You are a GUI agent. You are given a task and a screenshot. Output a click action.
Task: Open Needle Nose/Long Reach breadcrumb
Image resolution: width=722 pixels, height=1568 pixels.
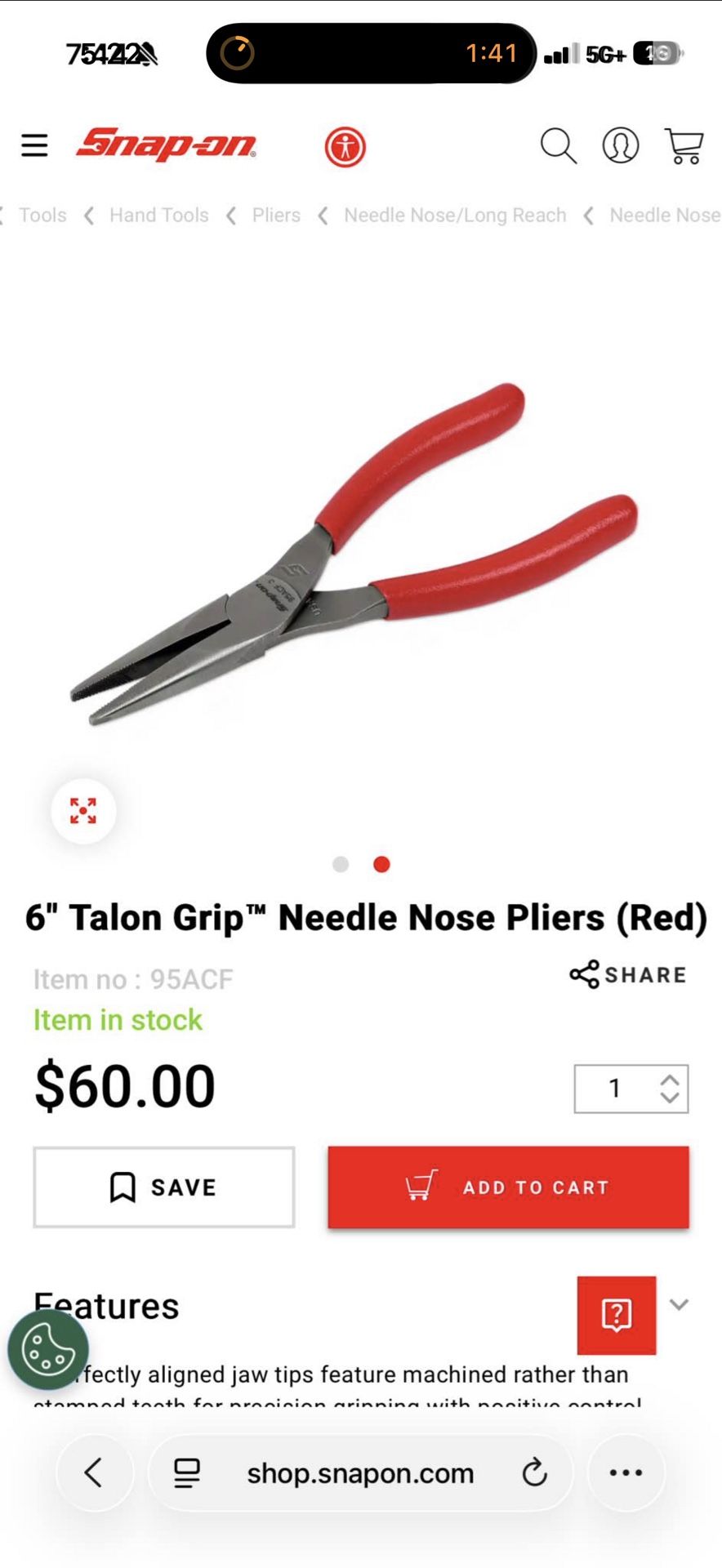click(454, 216)
